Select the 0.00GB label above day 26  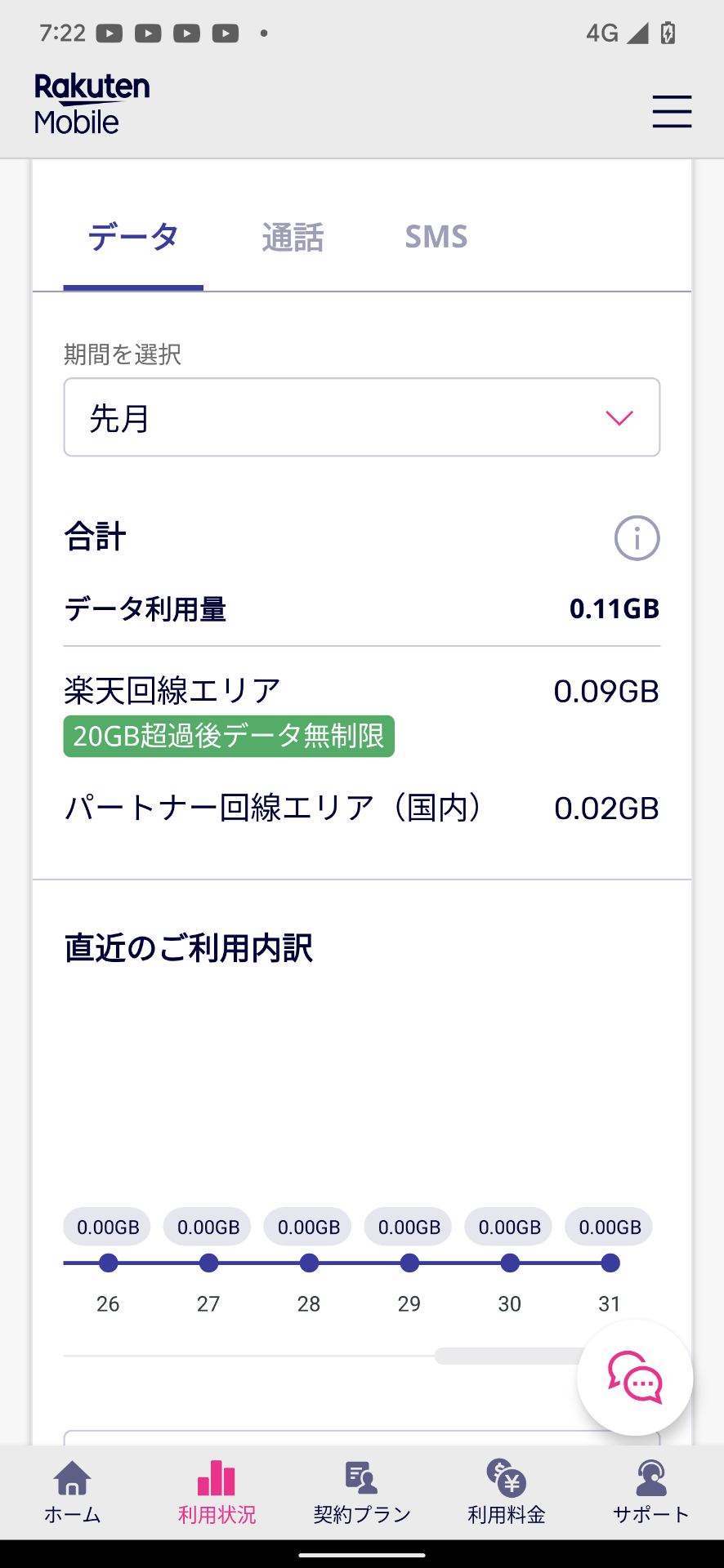coord(106,1226)
